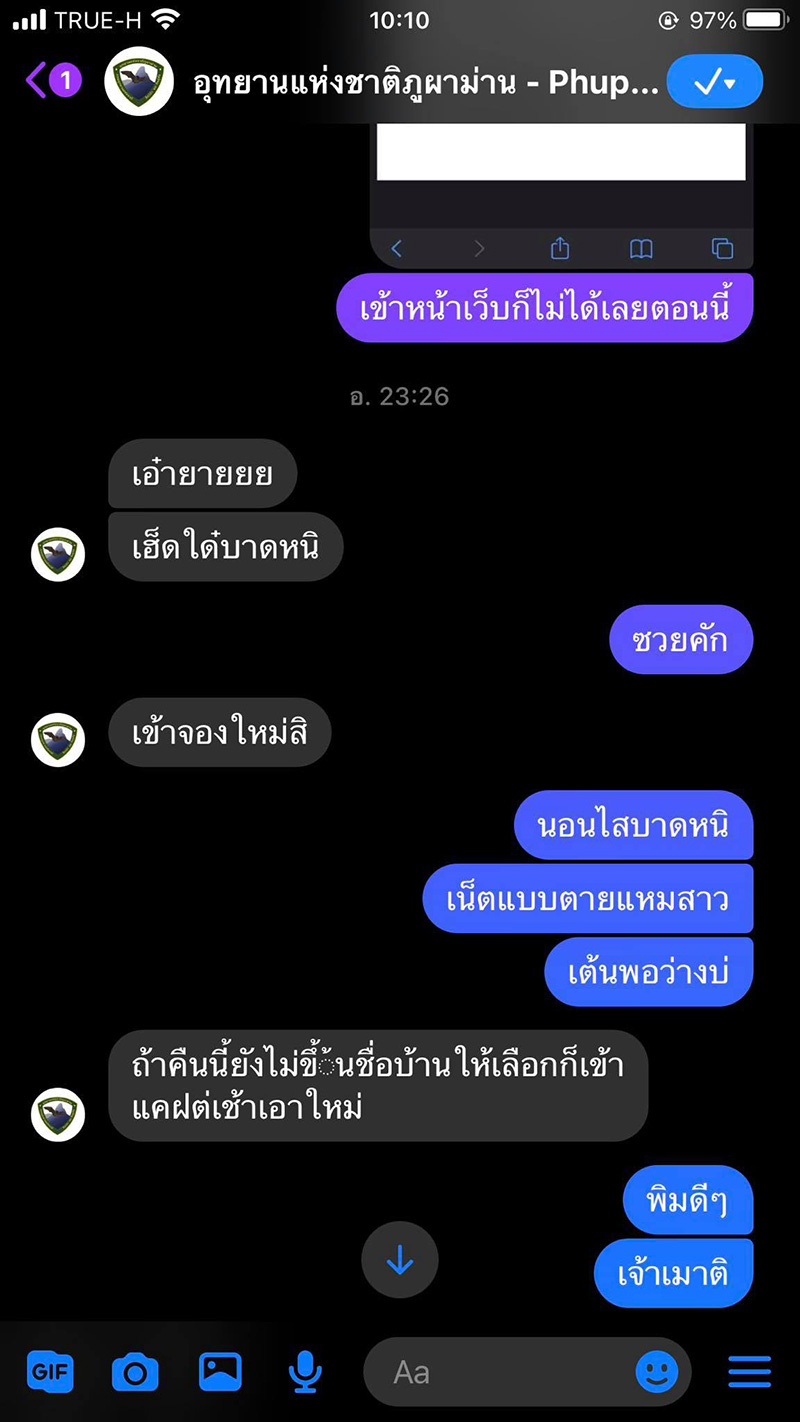Open the shared webpage screenshot
This screenshot has width=800, height=1422.
tap(561, 190)
